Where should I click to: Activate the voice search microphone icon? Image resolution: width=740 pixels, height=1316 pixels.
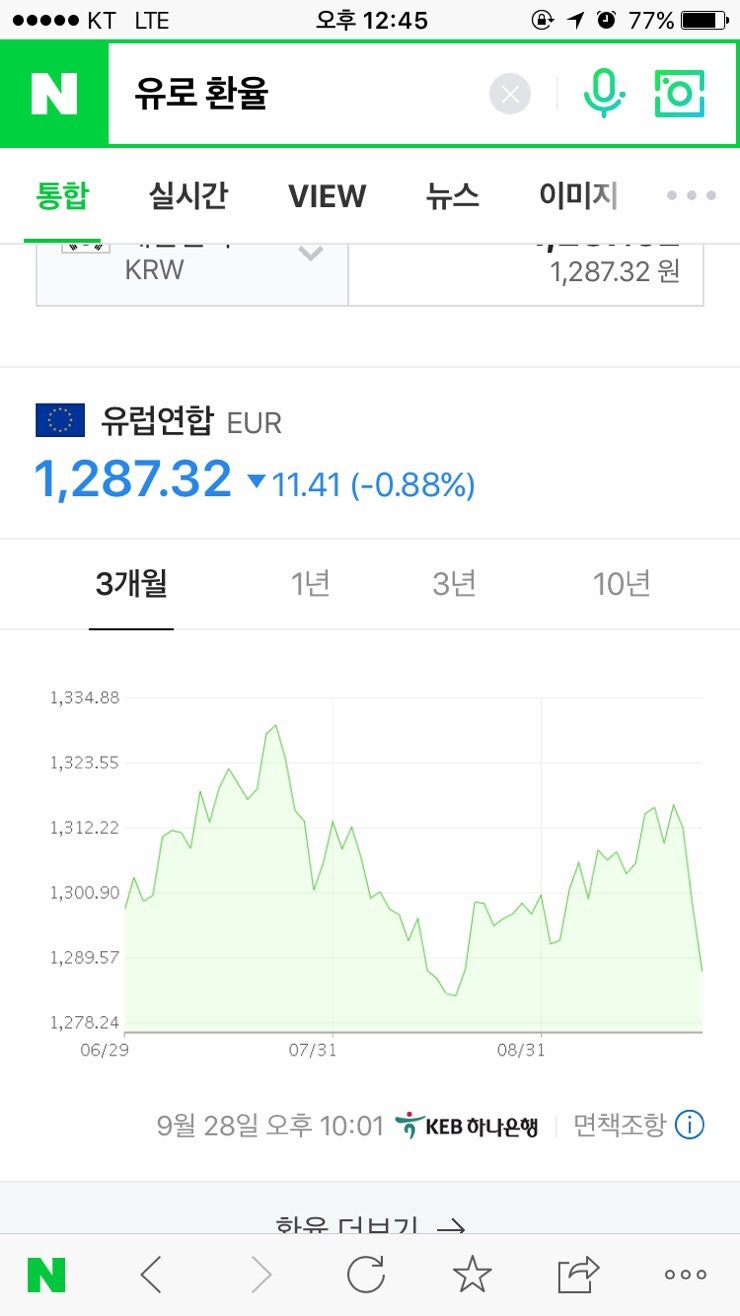coord(601,93)
